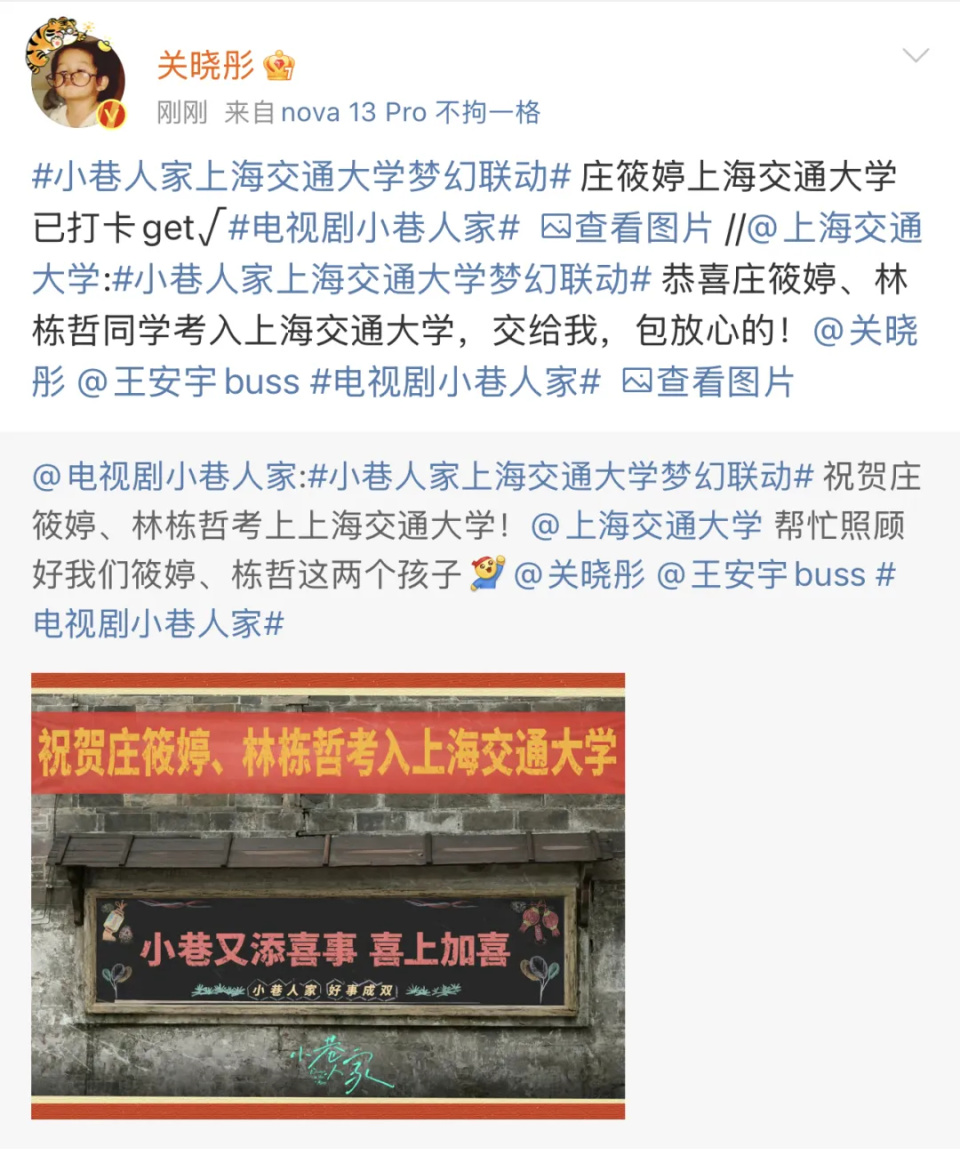960x1163 pixels.
Task: Open the 小巷又添喜事 banner image in the repost
Action: coord(328,895)
